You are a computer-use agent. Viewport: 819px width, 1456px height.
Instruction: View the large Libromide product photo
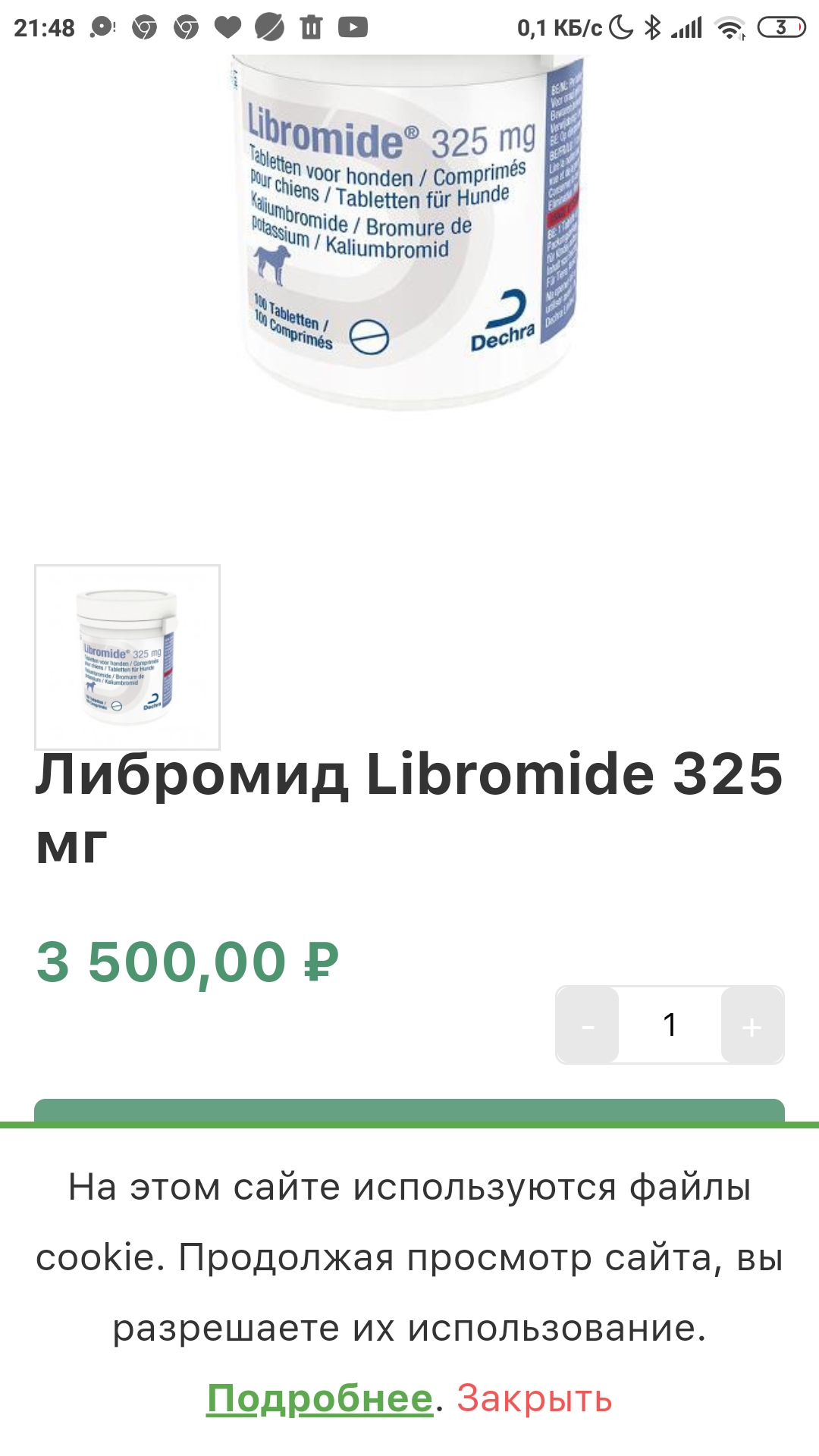[x=409, y=227]
